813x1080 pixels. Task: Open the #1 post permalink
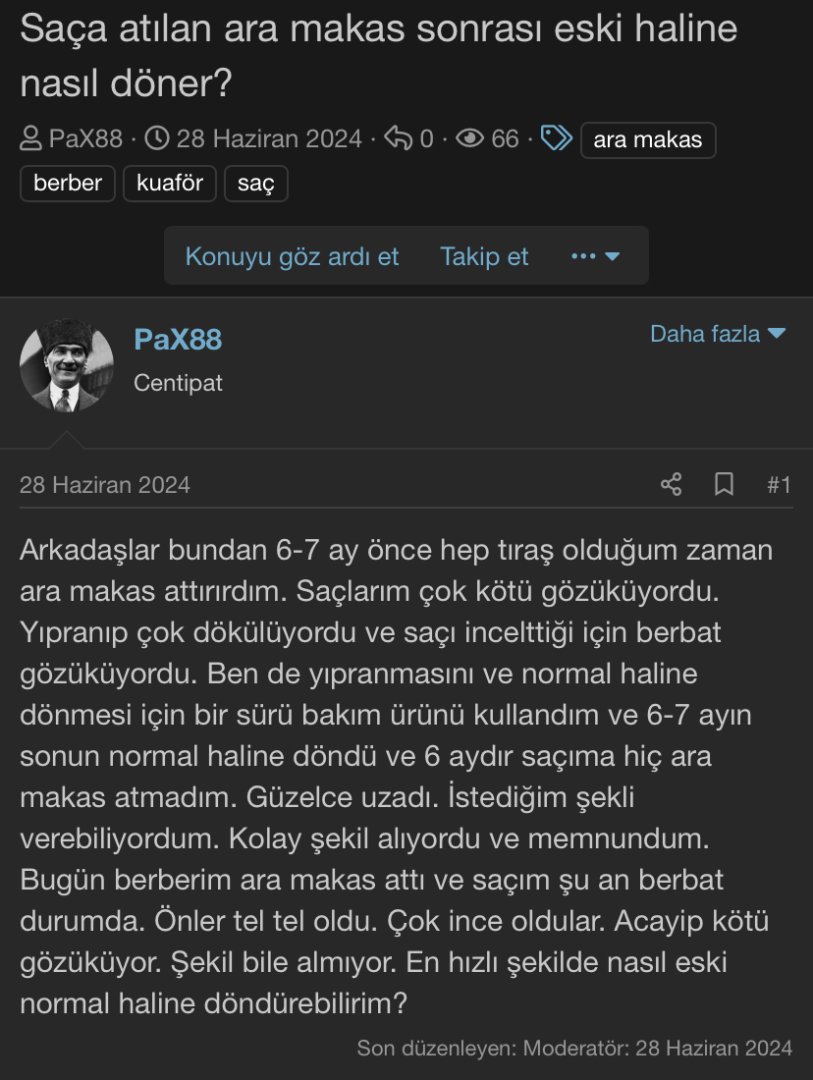[779, 485]
